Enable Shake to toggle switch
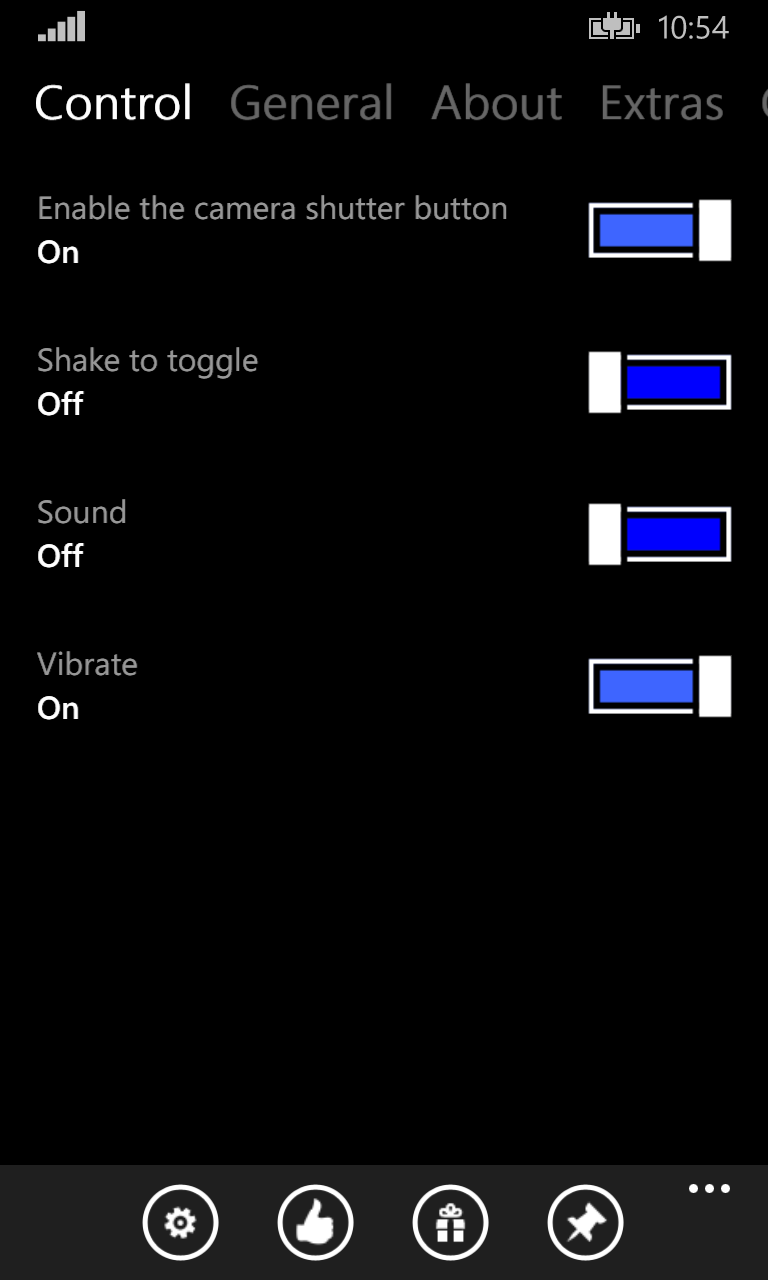 tap(660, 382)
